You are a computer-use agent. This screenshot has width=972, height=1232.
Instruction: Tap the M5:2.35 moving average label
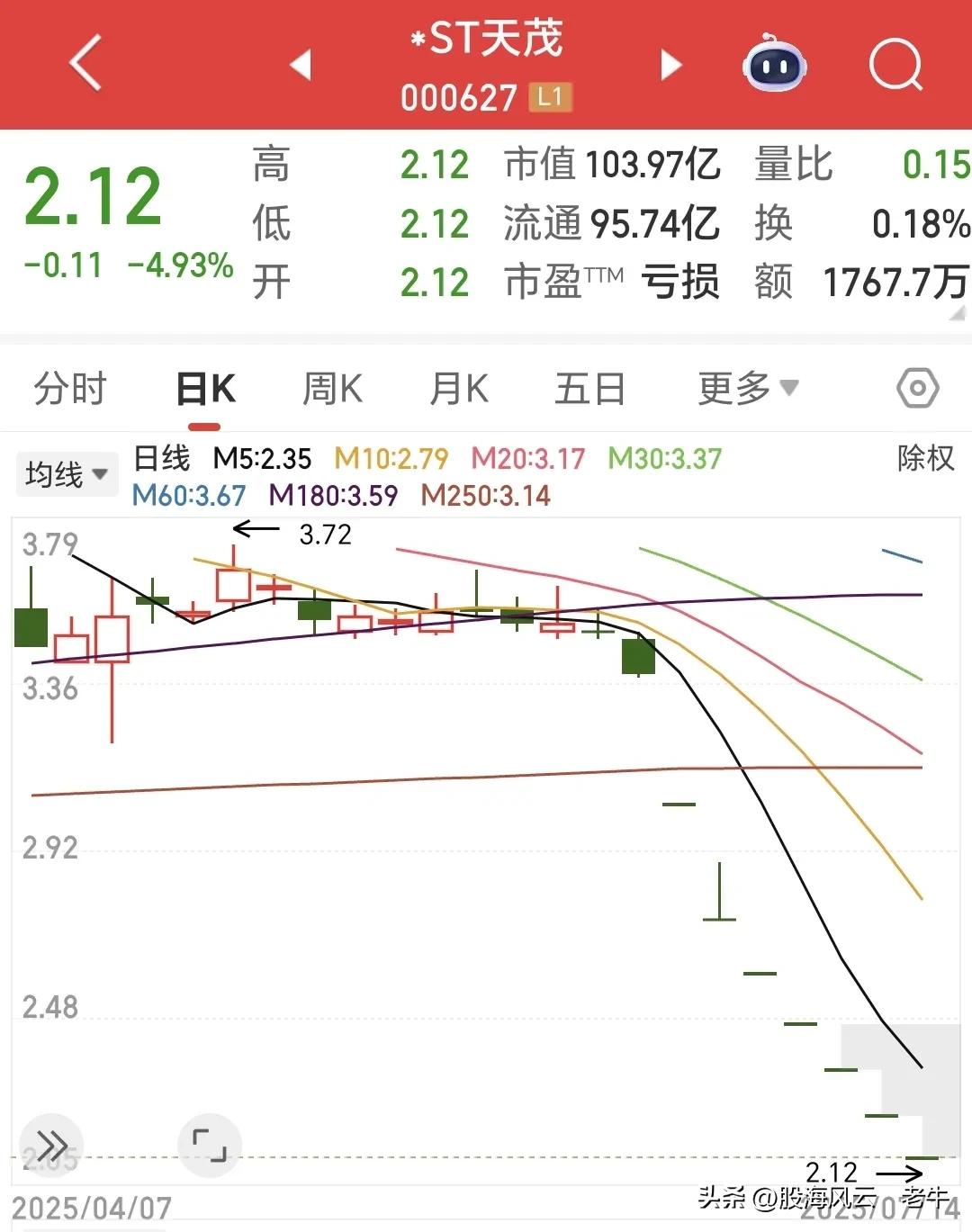point(262,459)
